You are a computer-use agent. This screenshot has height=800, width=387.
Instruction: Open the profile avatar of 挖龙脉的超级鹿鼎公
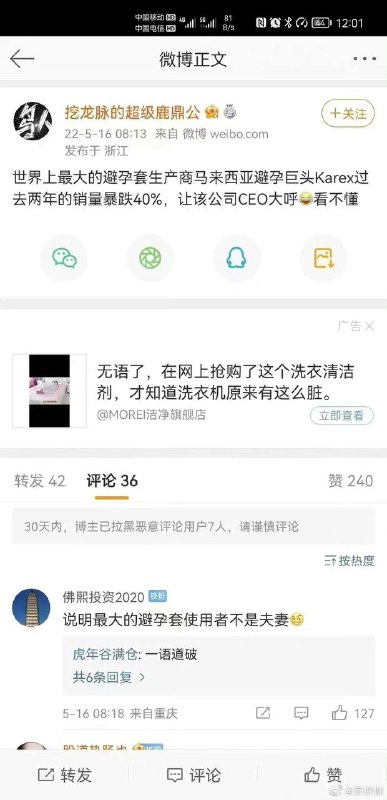32,121
